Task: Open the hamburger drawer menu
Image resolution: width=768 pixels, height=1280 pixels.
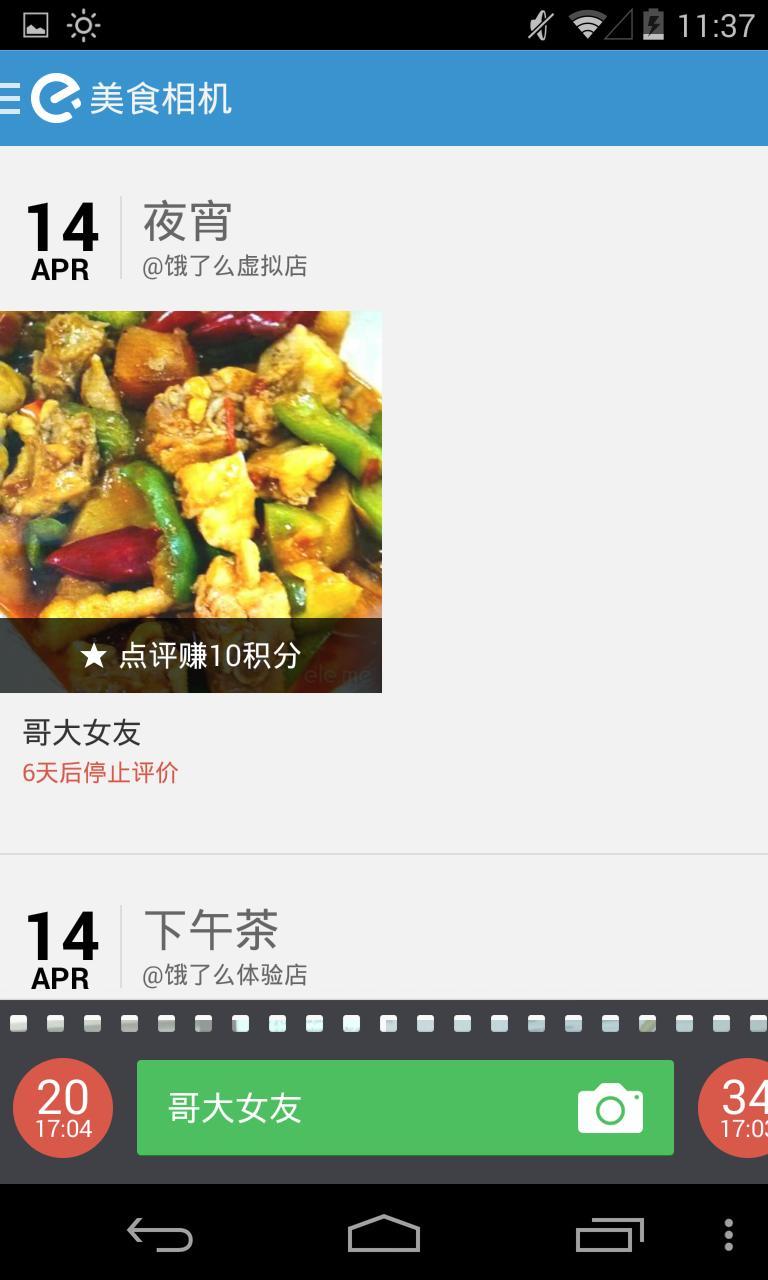Action: [x=10, y=98]
